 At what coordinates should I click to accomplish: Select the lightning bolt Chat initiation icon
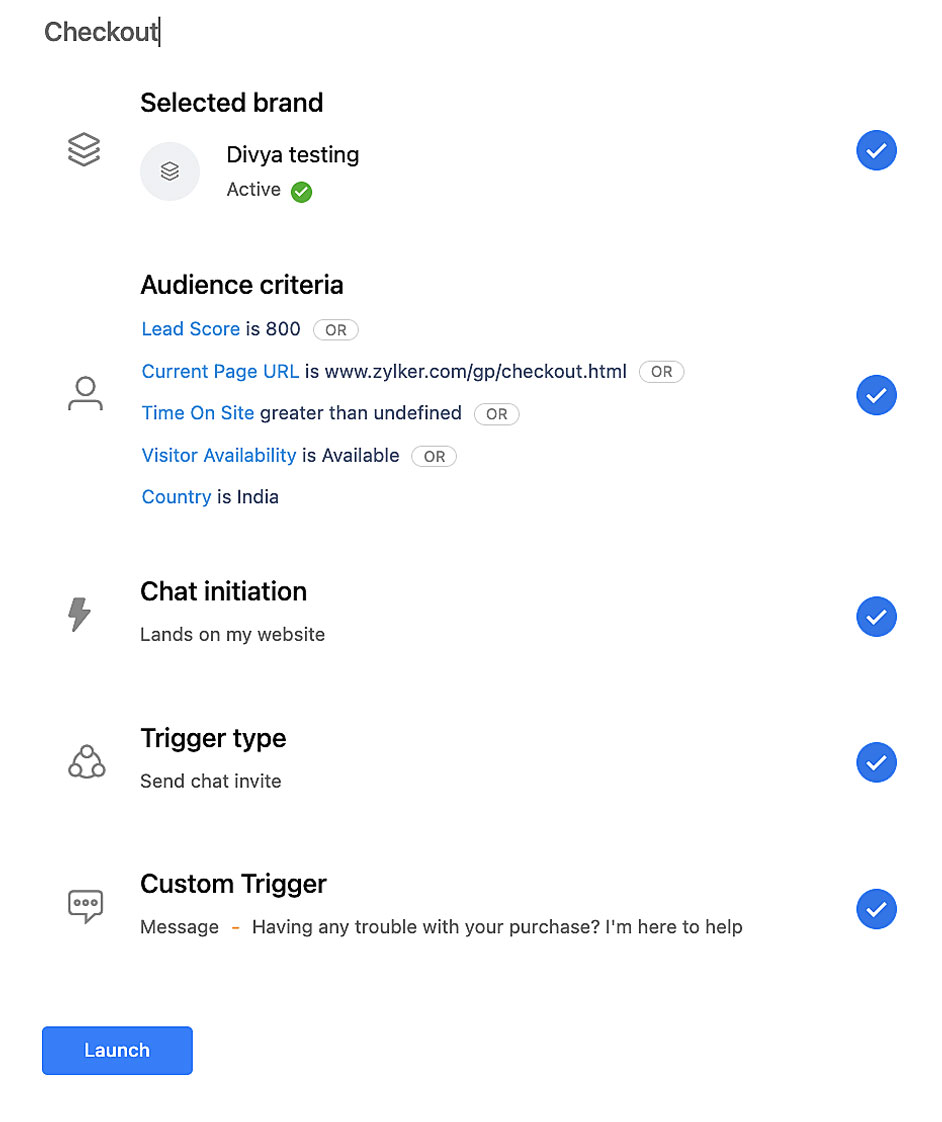(82, 616)
